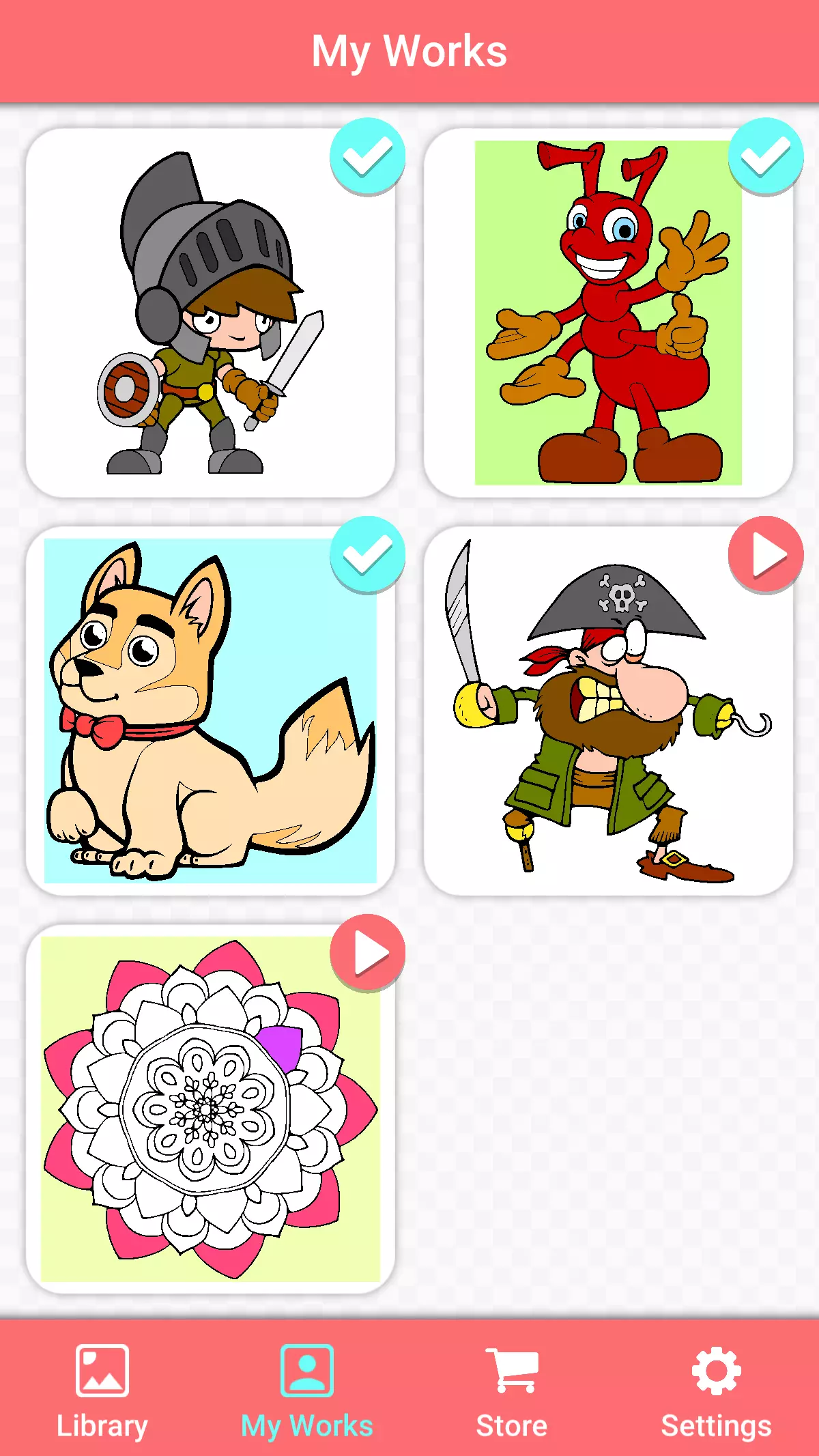
Task: Tap the checkmark badge on the corgi
Action: point(367,554)
